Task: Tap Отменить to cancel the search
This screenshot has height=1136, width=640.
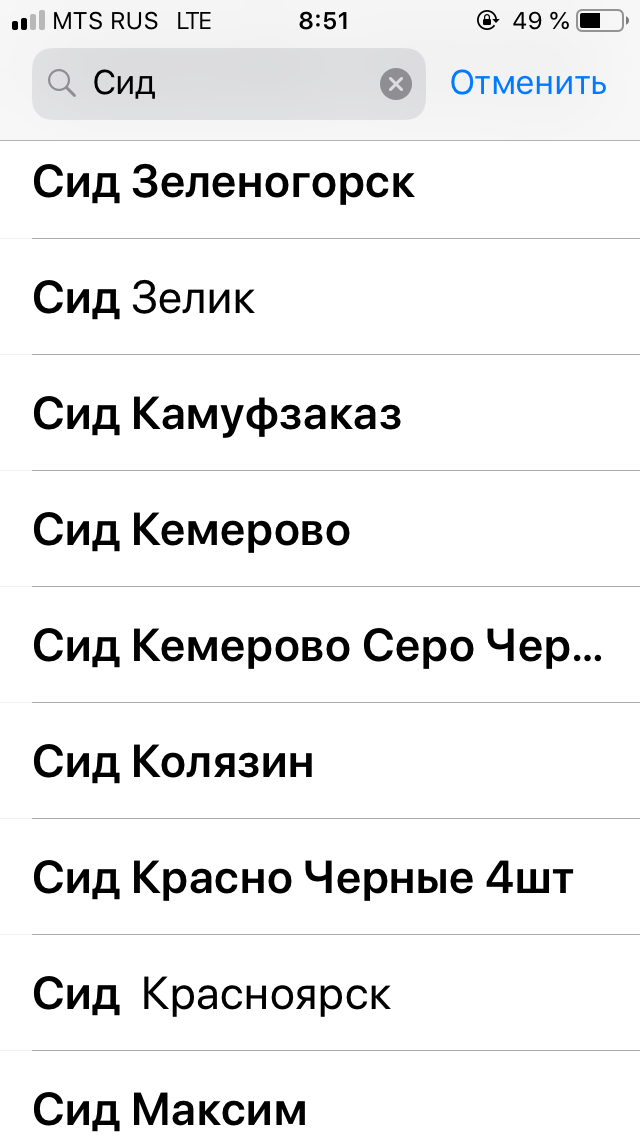Action: 528,83
